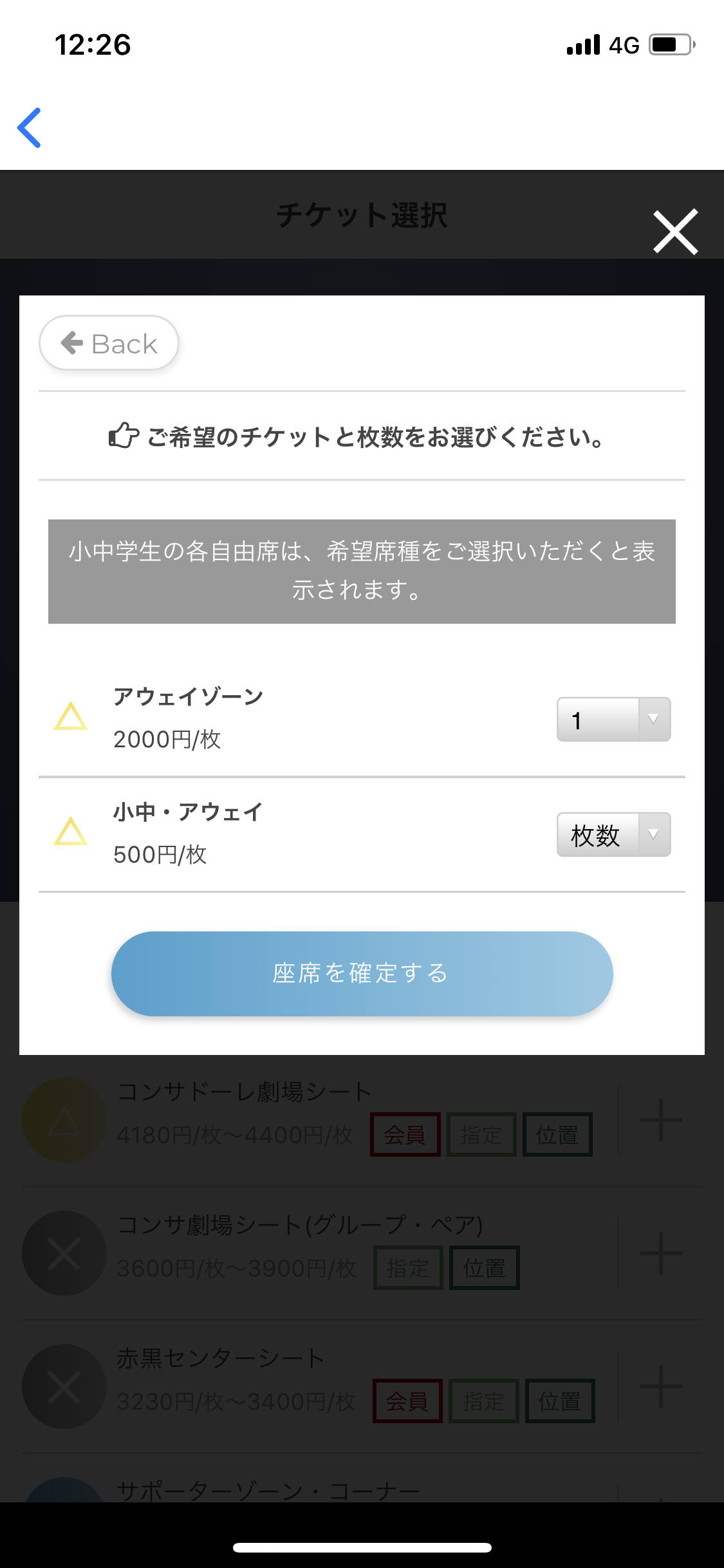724x1568 pixels.
Task: Tap the Back button in dialog
Action: click(x=109, y=343)
